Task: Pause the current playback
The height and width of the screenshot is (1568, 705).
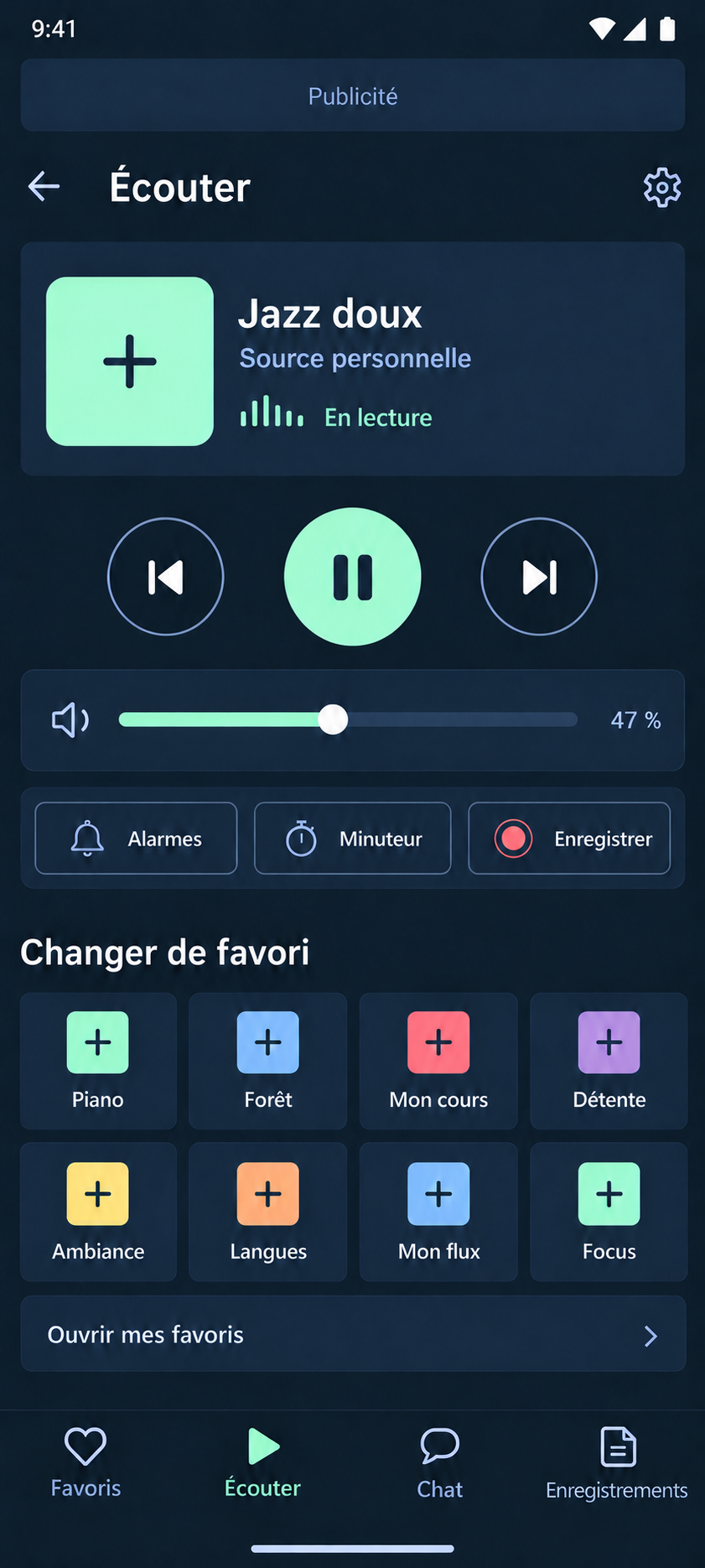Action: [352, 577]
